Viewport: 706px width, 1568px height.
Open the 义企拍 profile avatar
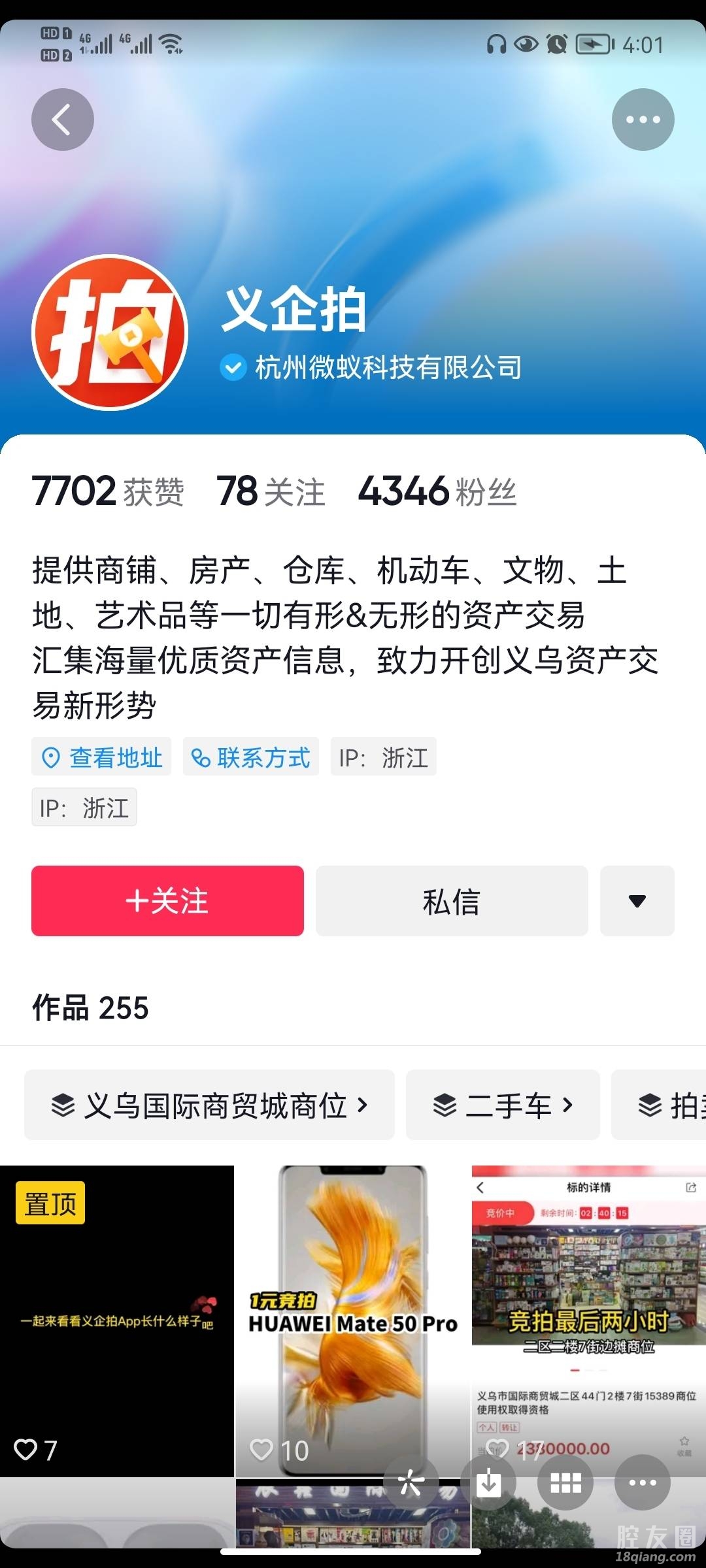[110, 333]
